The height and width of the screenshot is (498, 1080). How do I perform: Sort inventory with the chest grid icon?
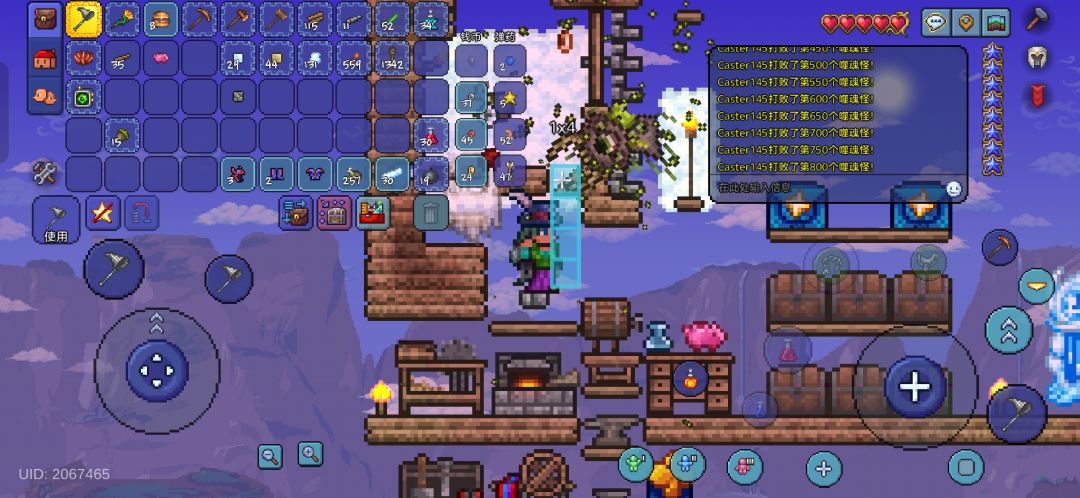pos(335,213)
